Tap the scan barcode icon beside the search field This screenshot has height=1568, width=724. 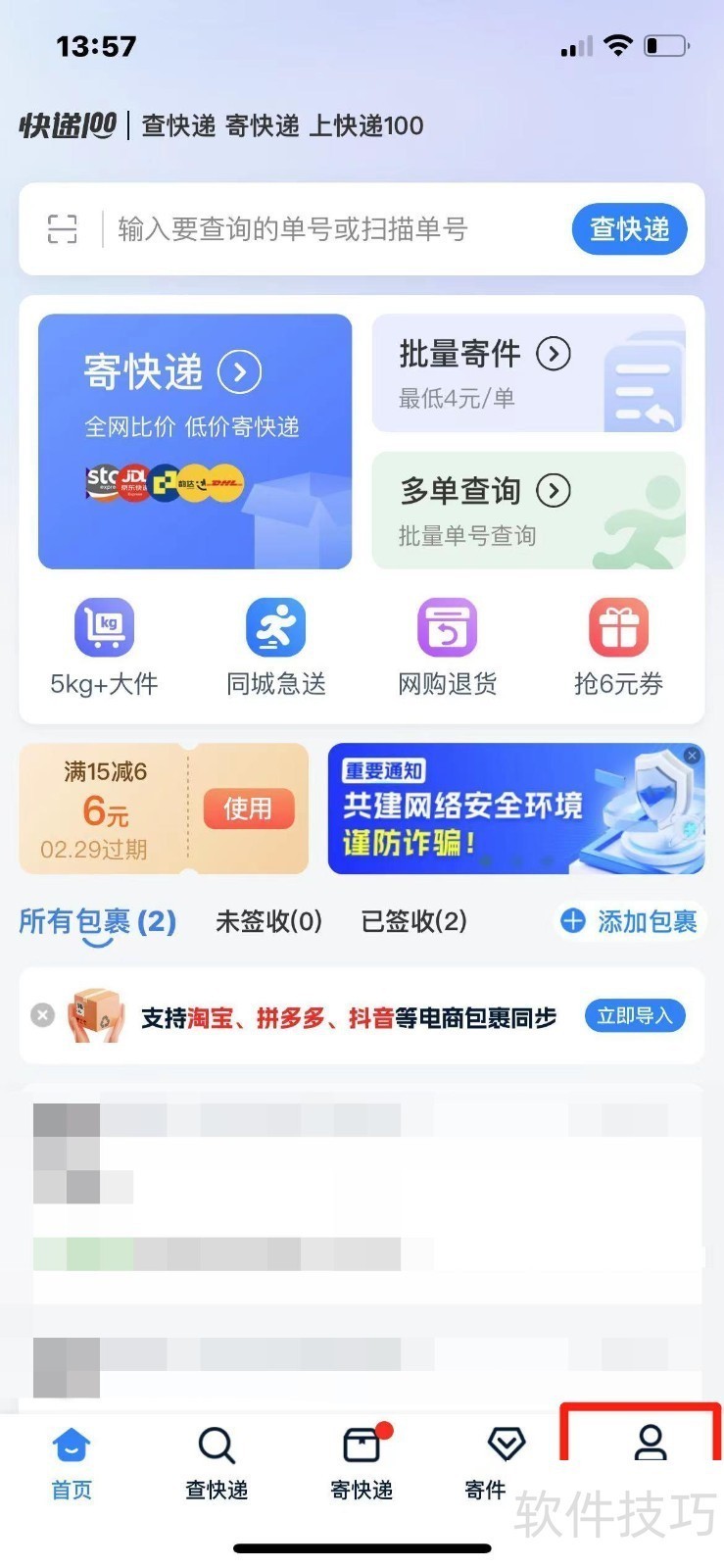point(63,229)
